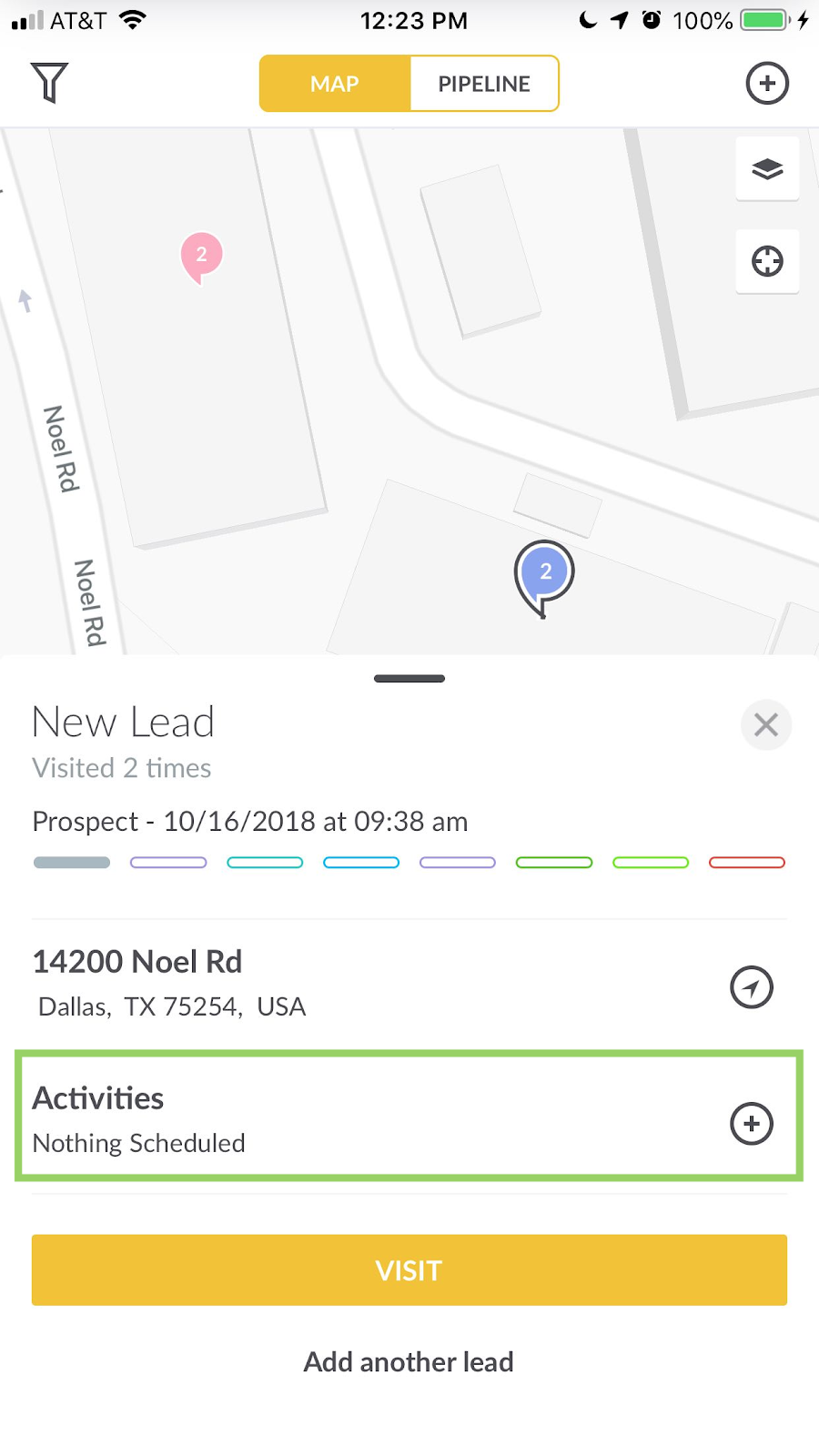Image resolution: width=819 pixels, height=1456 pixels.
Task: Close the New Lead panel
Action: coord(766,725)
